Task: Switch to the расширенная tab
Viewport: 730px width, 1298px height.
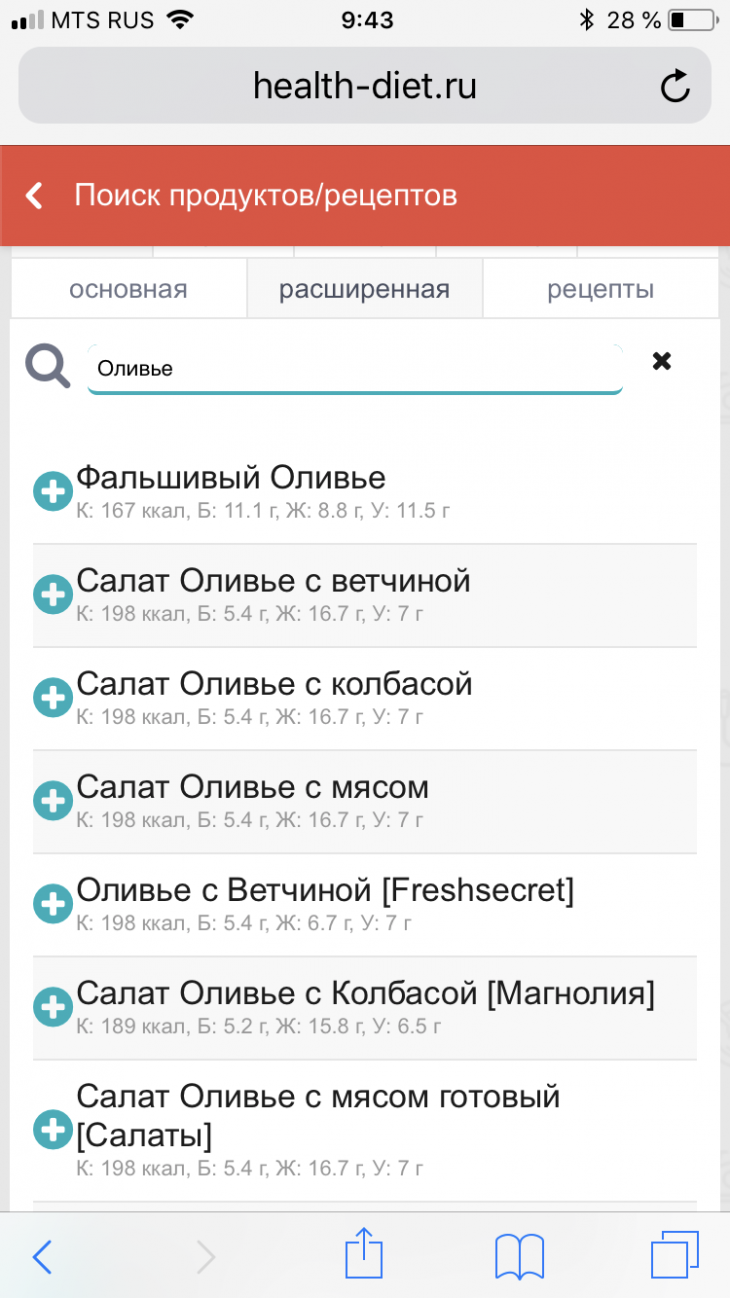Action: [364, 290]
